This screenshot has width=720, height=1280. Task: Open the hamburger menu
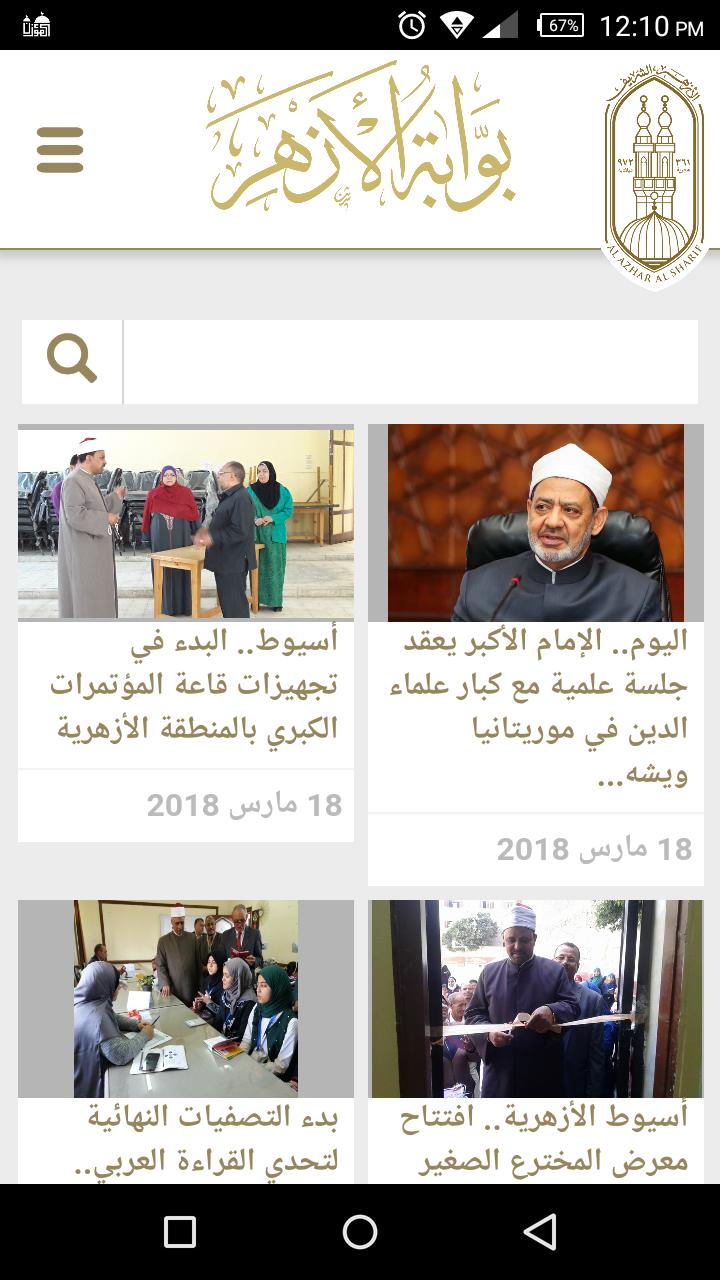click(x=60, y=151)
